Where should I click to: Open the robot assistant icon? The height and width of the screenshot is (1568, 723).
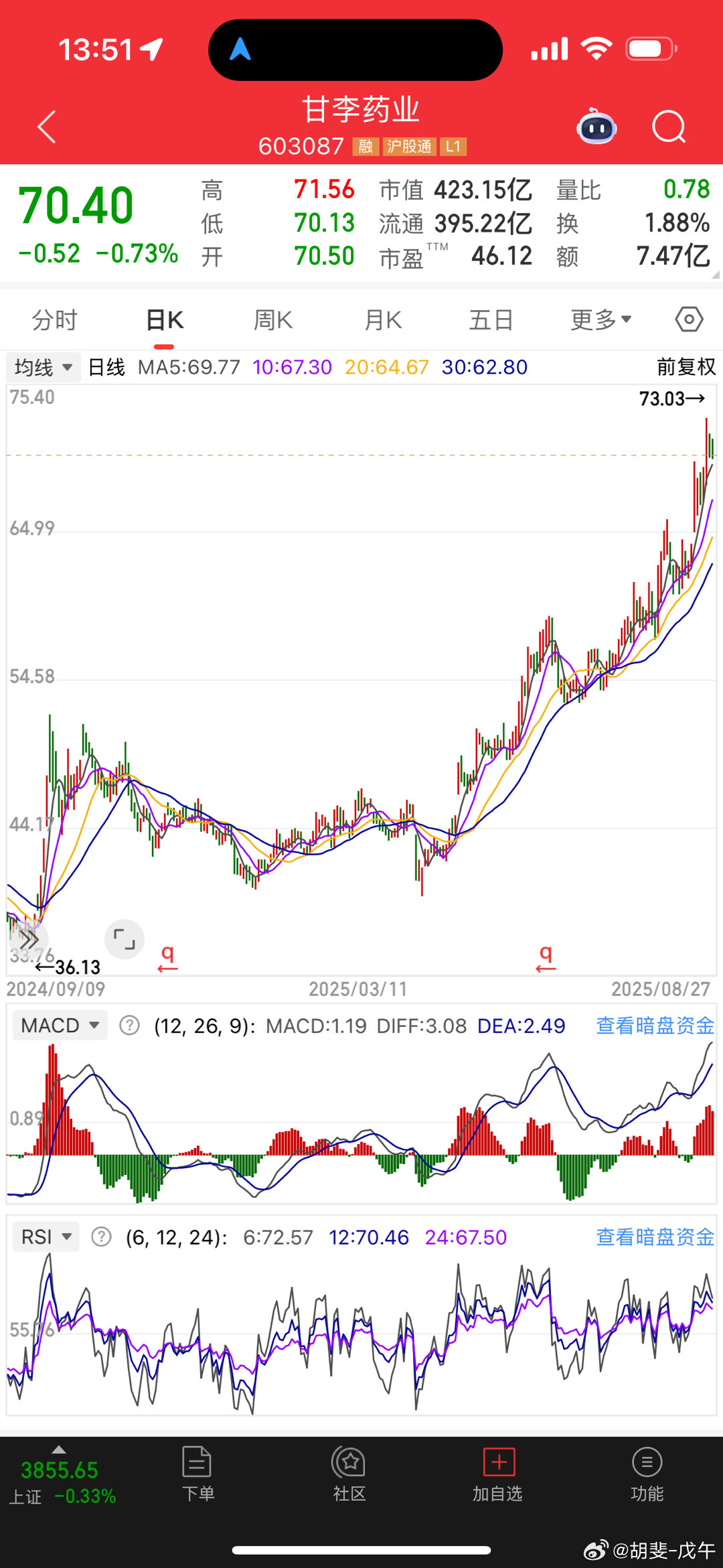point(596,127)
